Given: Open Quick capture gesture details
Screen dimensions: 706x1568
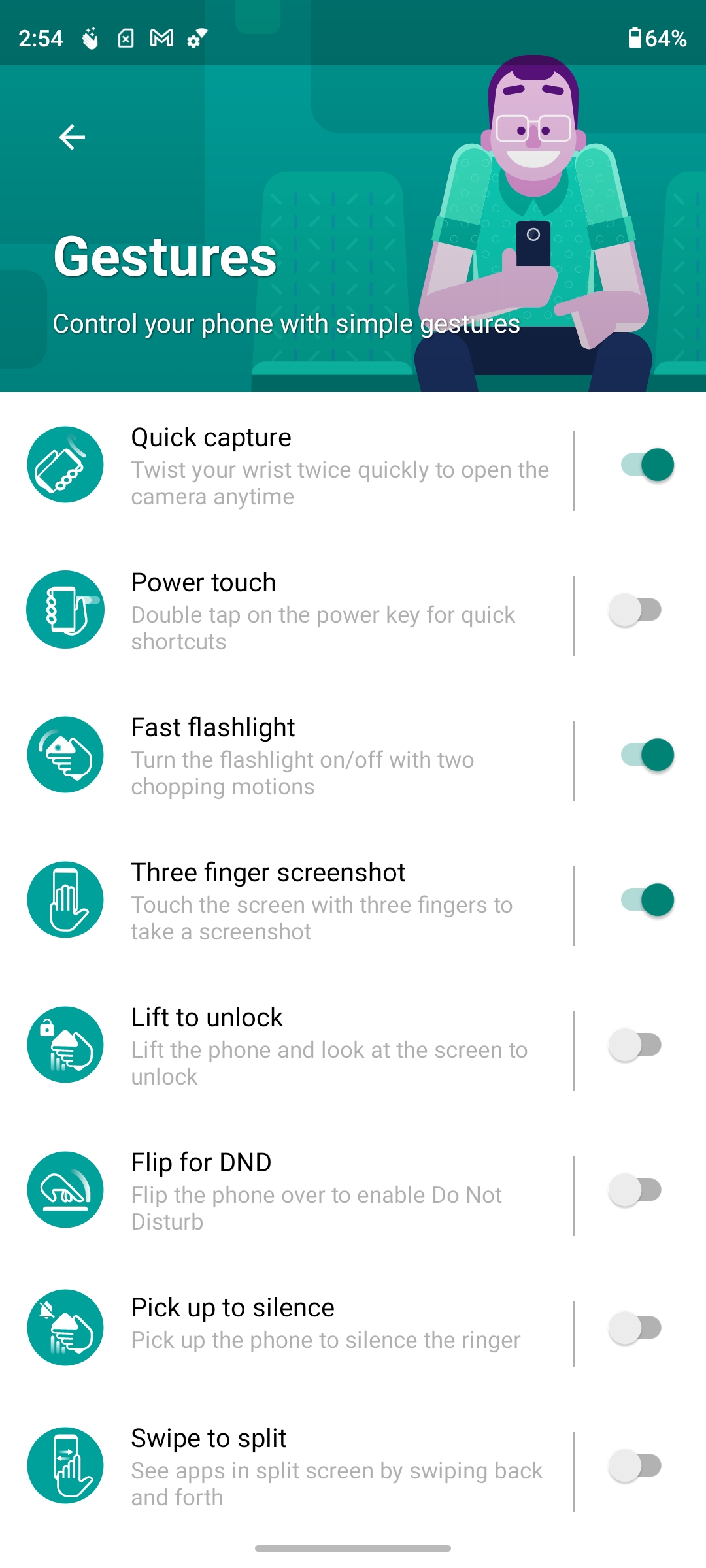Looking at the screenshot, I should click(x=288, y=465).
